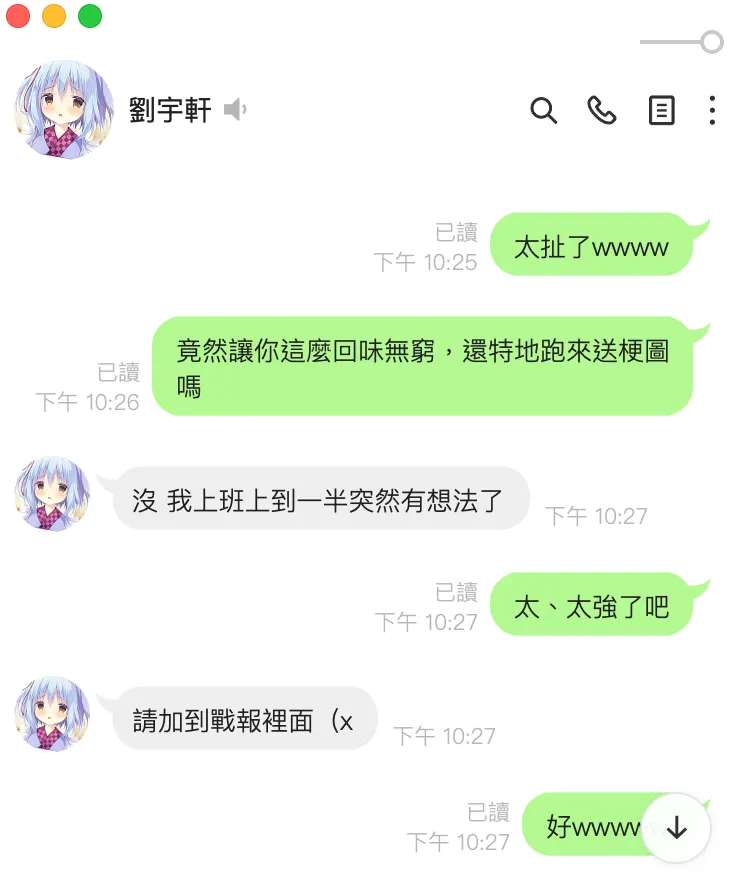Open the notes panel from the toolbar
The height and width of the screenshot is (878, 734).
[660, 112]
